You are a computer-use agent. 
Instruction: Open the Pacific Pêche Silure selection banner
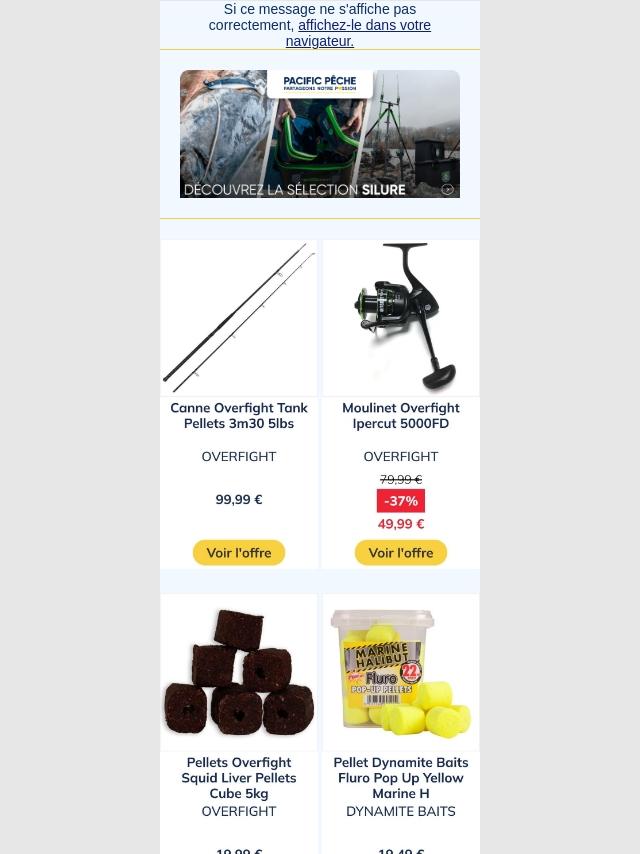pyautogui.click(x=320, y=134)
